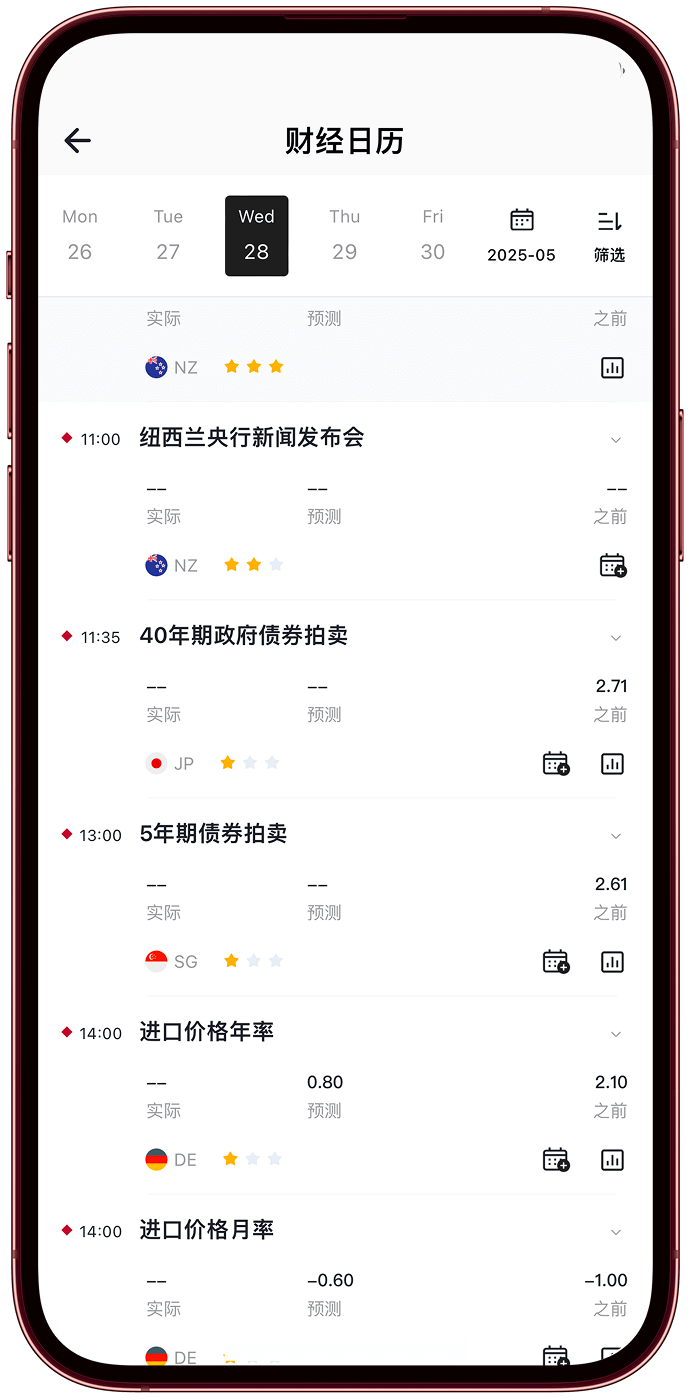Select Thu 29 date tab

[x=344, y=235]
